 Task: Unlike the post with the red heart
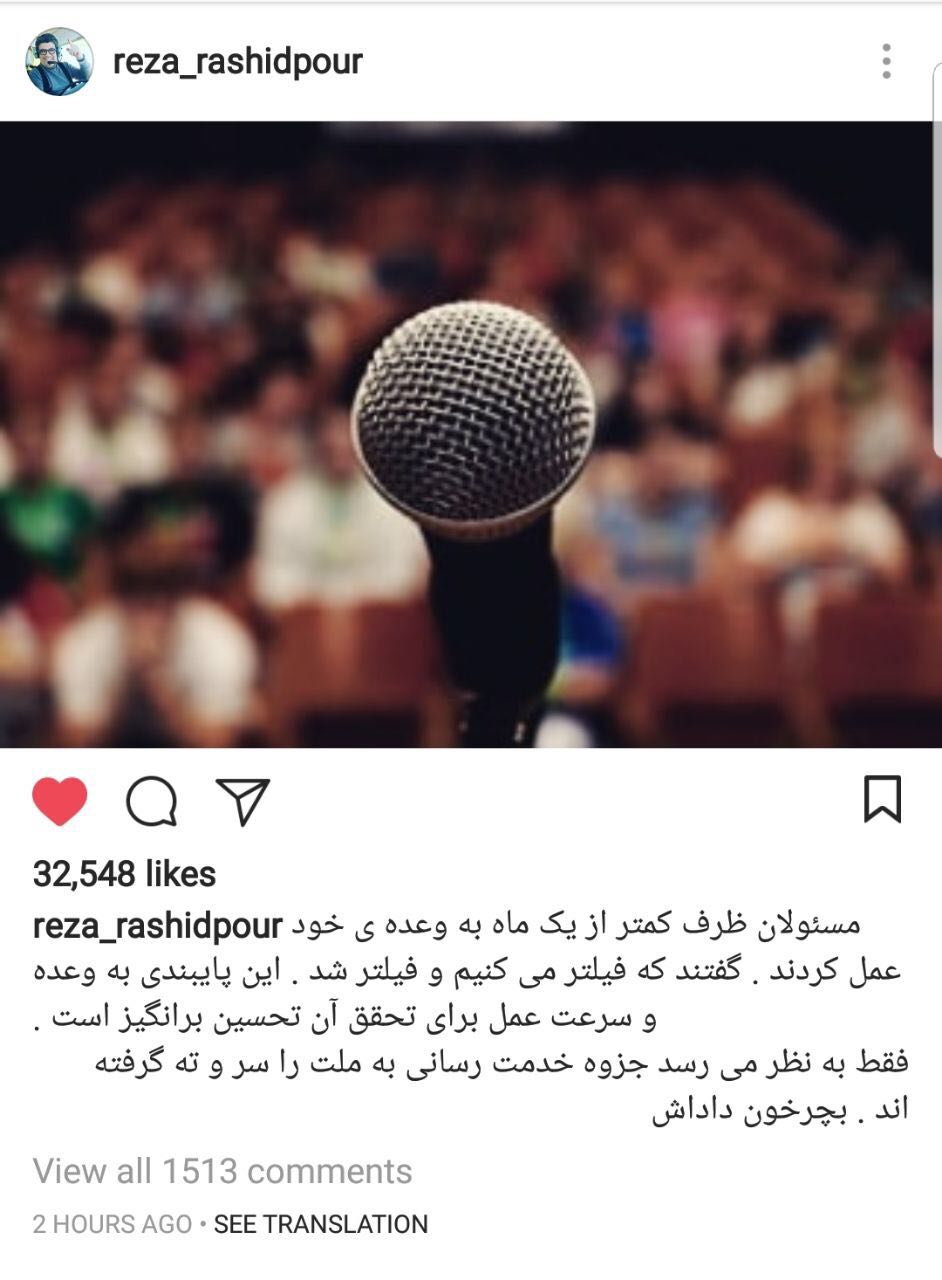(60, 802)
